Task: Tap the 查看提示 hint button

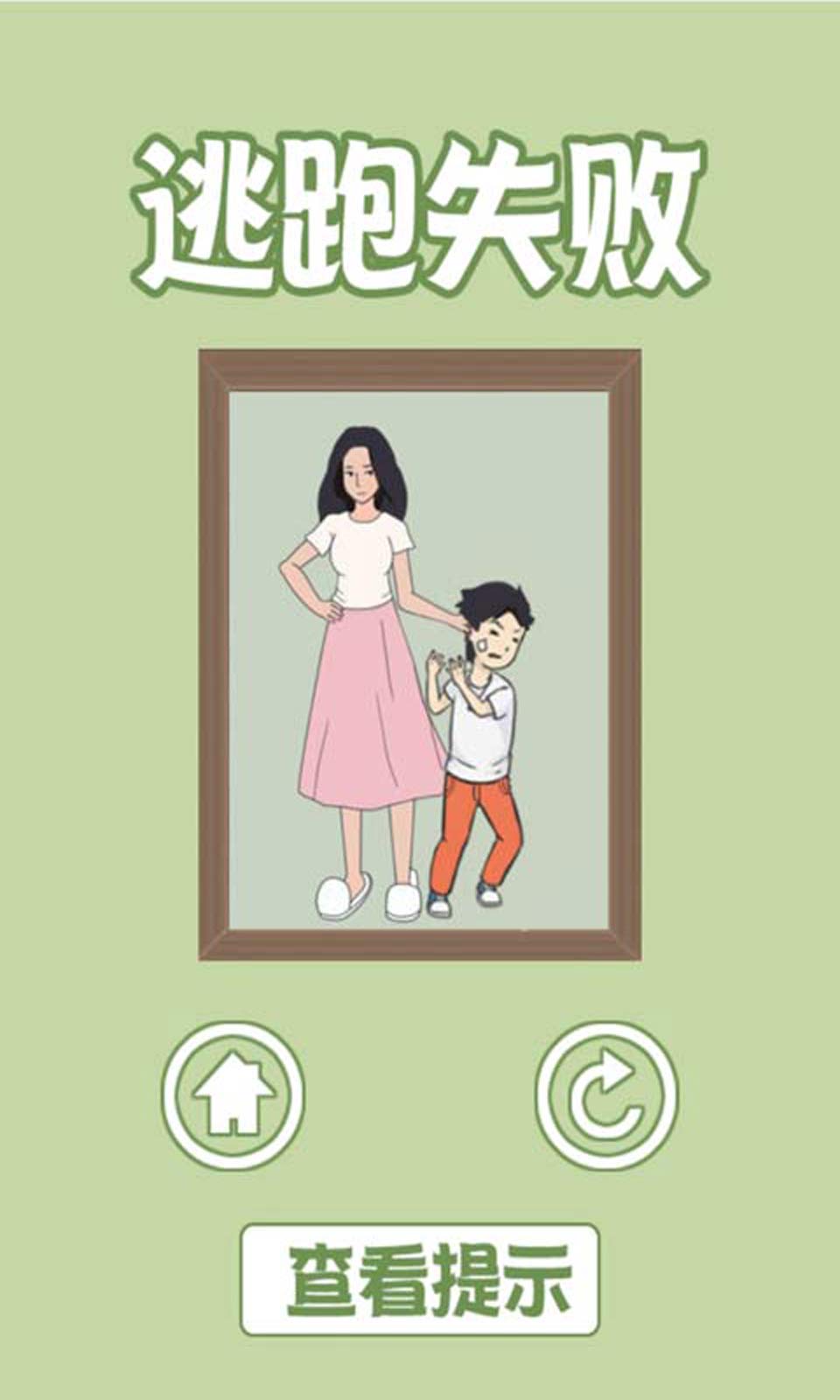Action: tap(420, 1279)
